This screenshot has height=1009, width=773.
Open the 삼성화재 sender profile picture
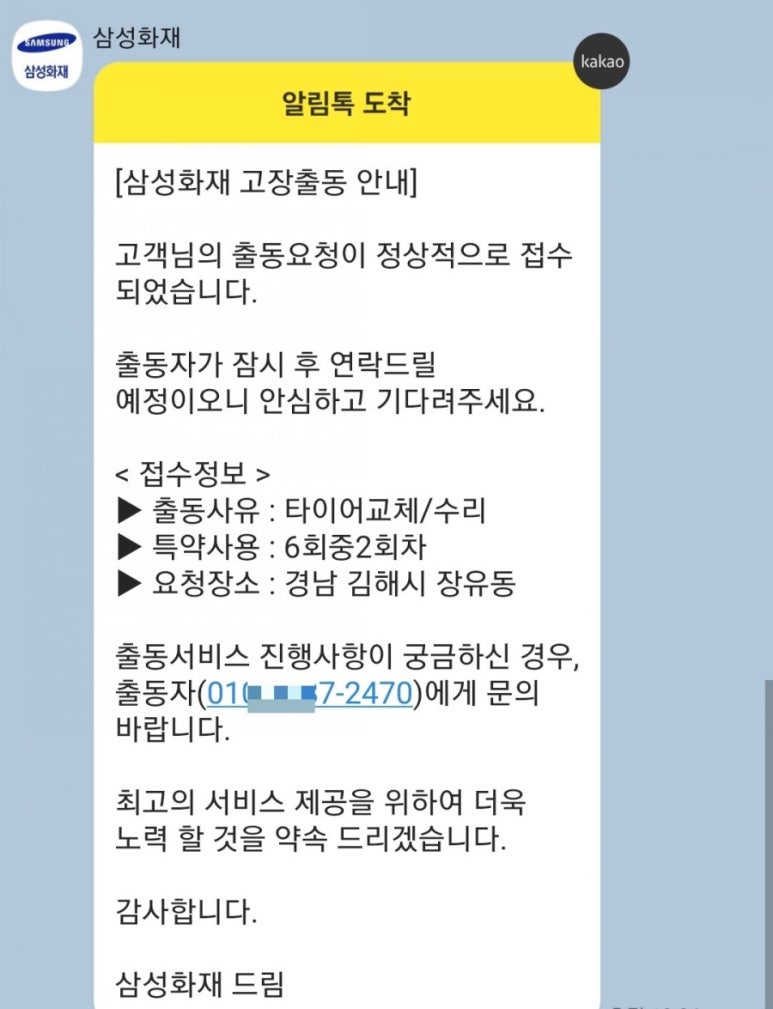(x=46, y=56)
